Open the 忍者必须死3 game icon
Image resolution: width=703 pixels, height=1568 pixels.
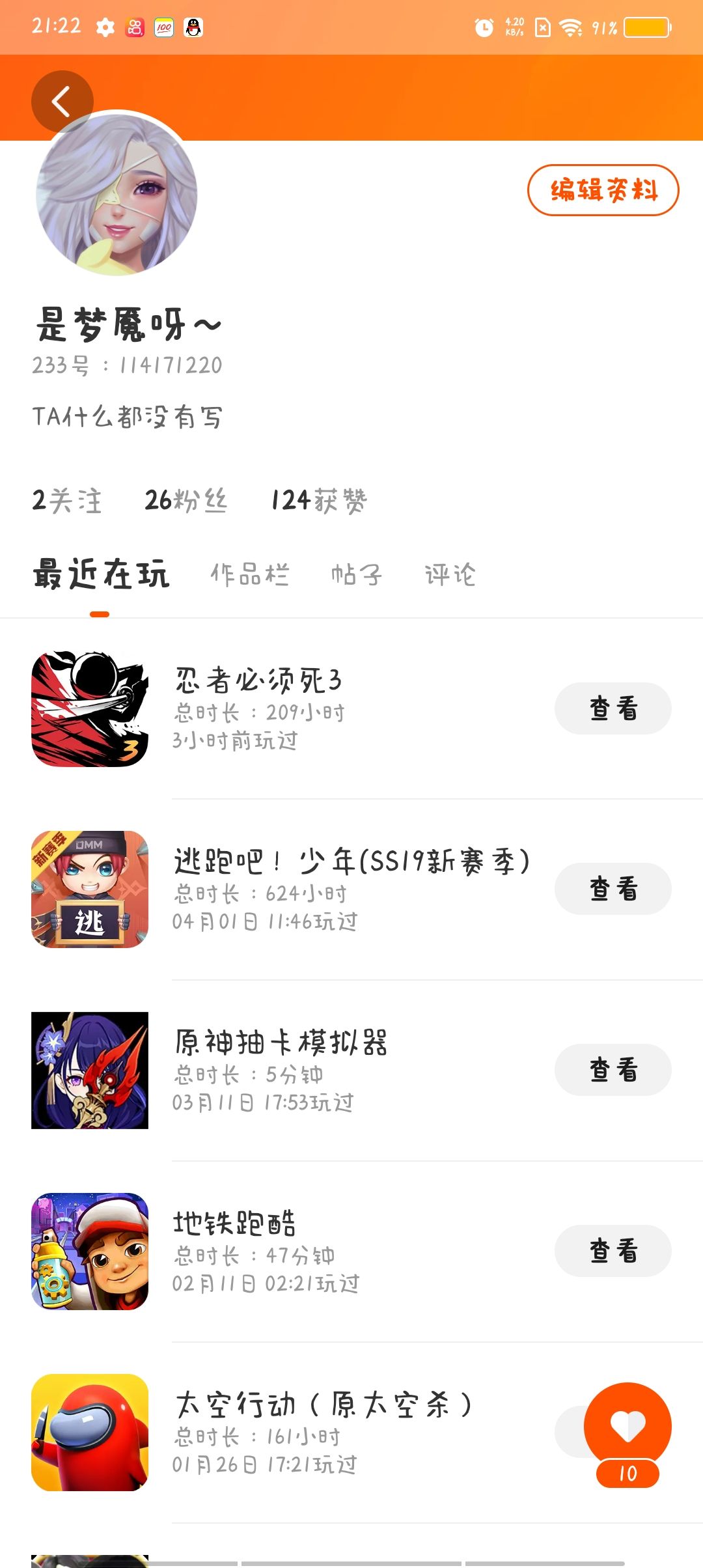90,708
